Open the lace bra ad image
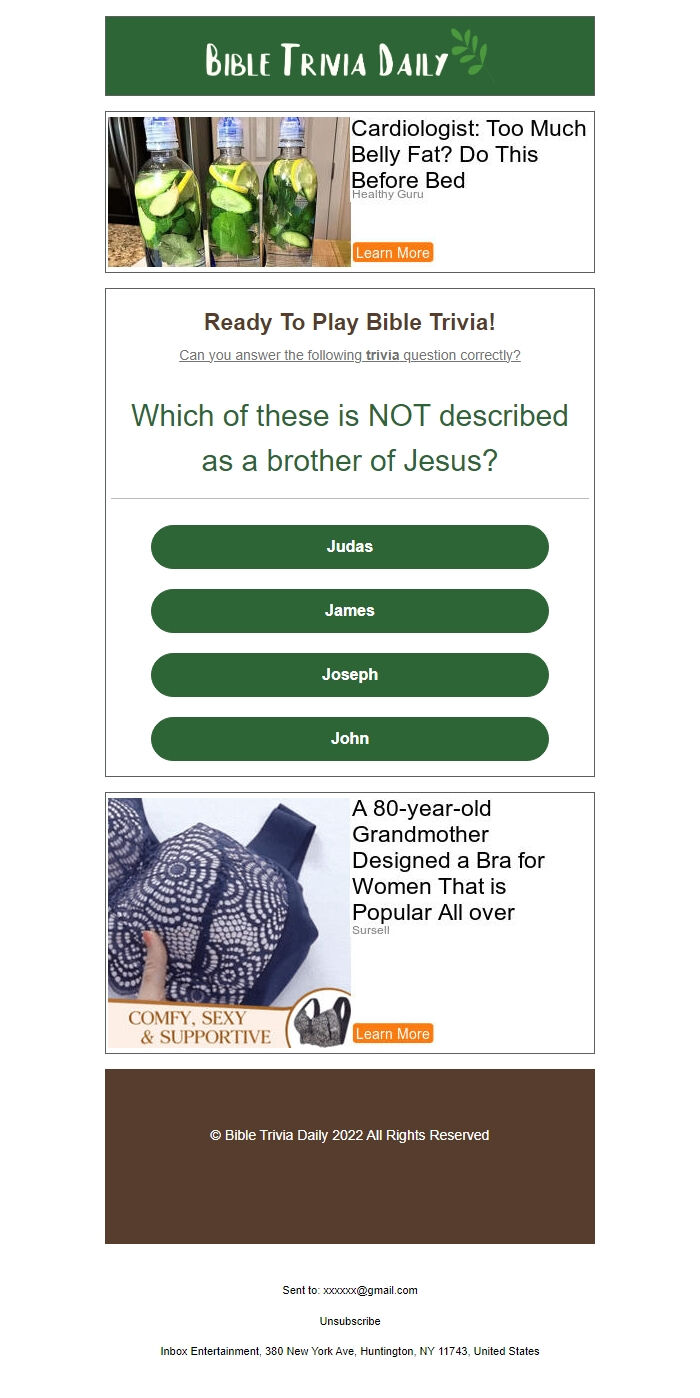 click(x=229, y=922)
